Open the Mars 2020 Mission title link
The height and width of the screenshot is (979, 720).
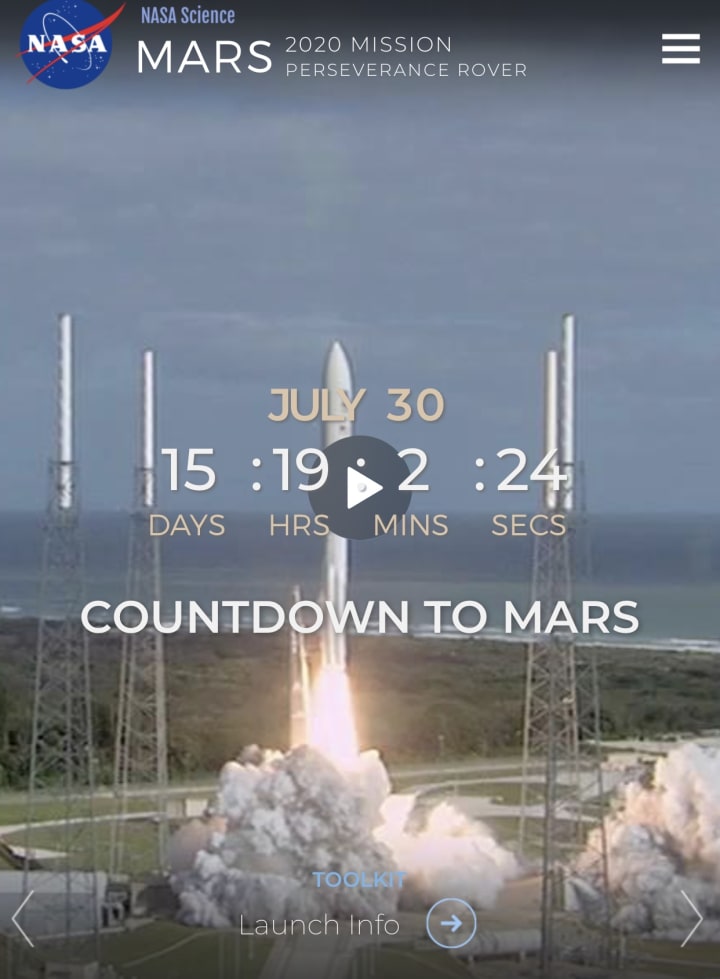coord(330,57)
